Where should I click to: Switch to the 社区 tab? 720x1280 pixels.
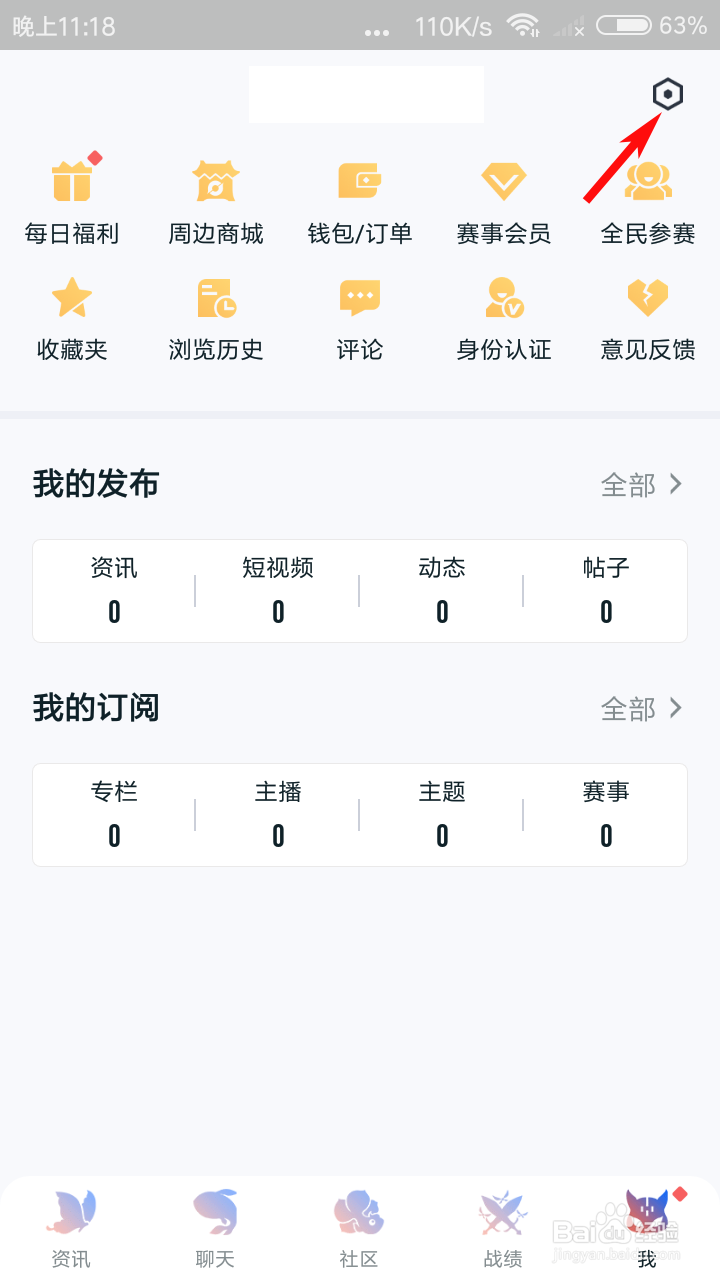[359, 1229]
